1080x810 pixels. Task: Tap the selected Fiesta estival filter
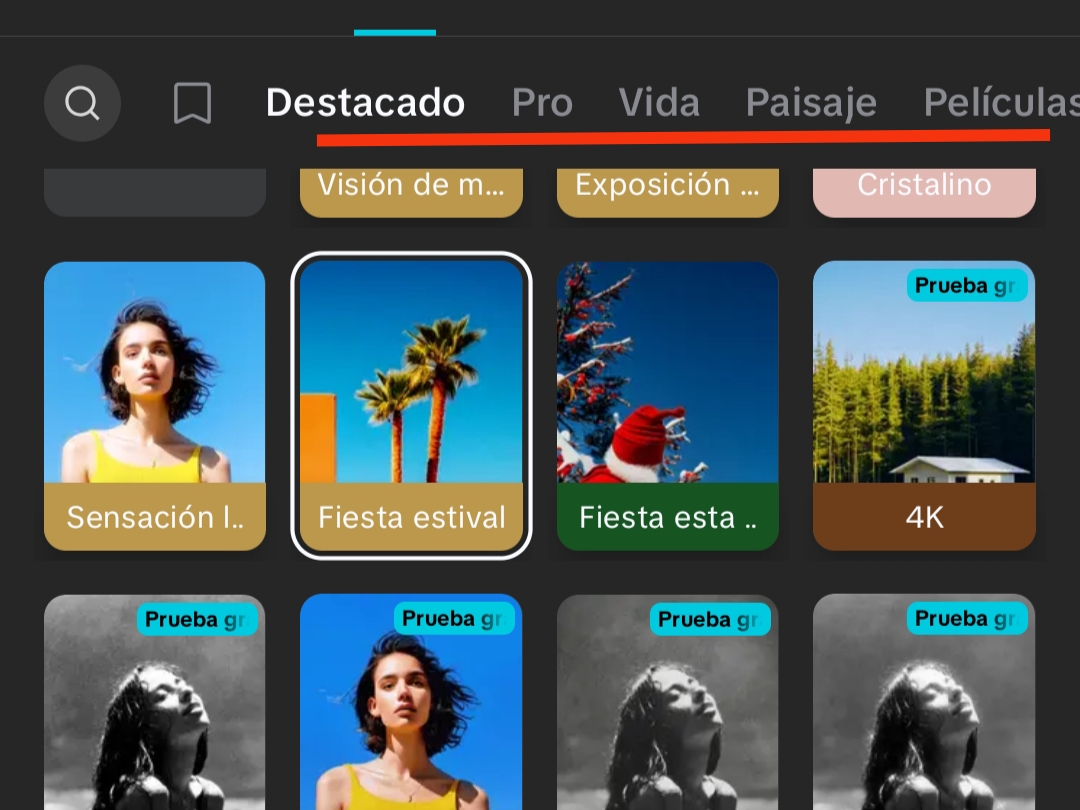point(411,405)
